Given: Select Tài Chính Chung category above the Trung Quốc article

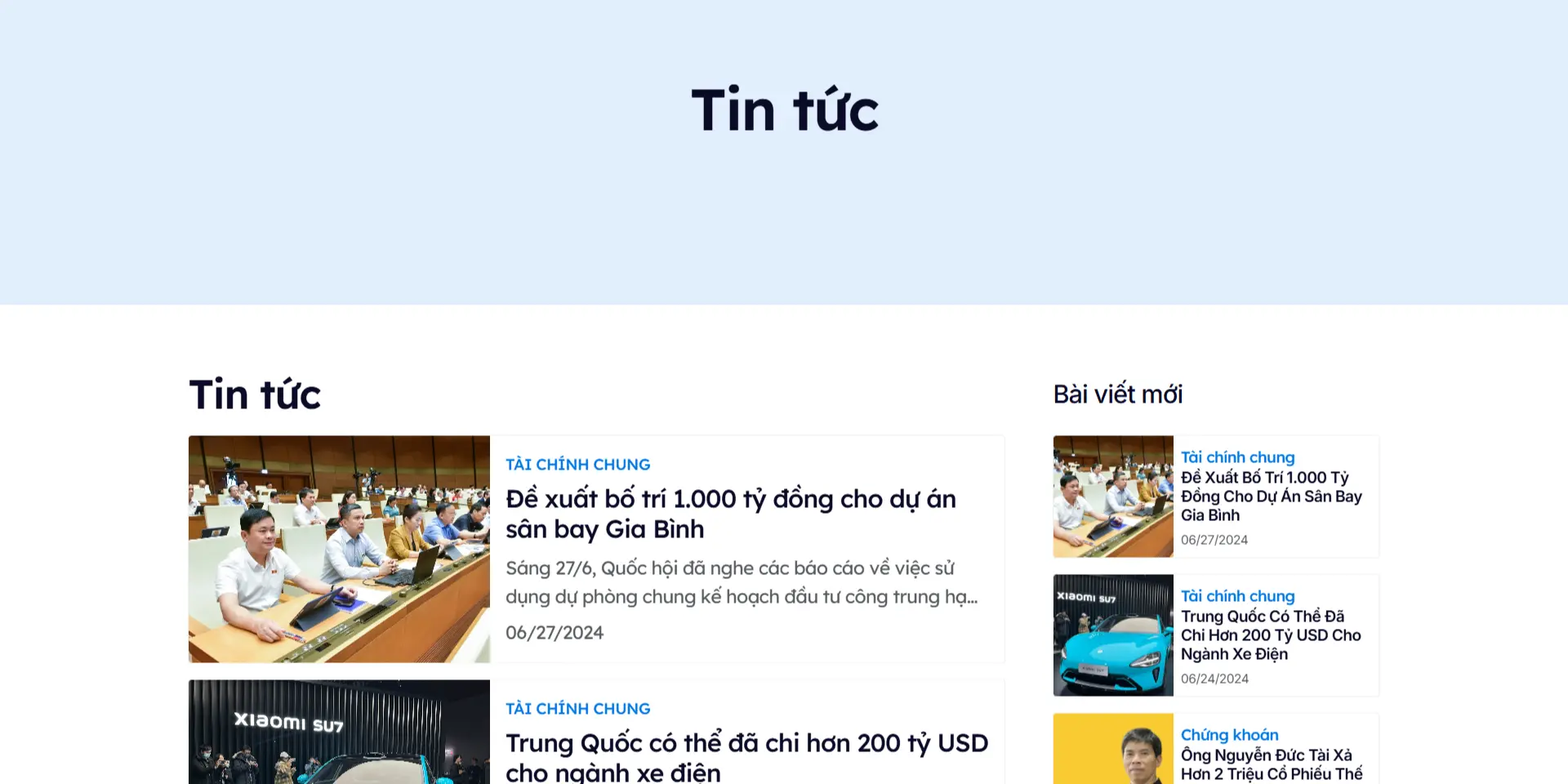Looking at the screenshot, I should [x=577, y=709].
